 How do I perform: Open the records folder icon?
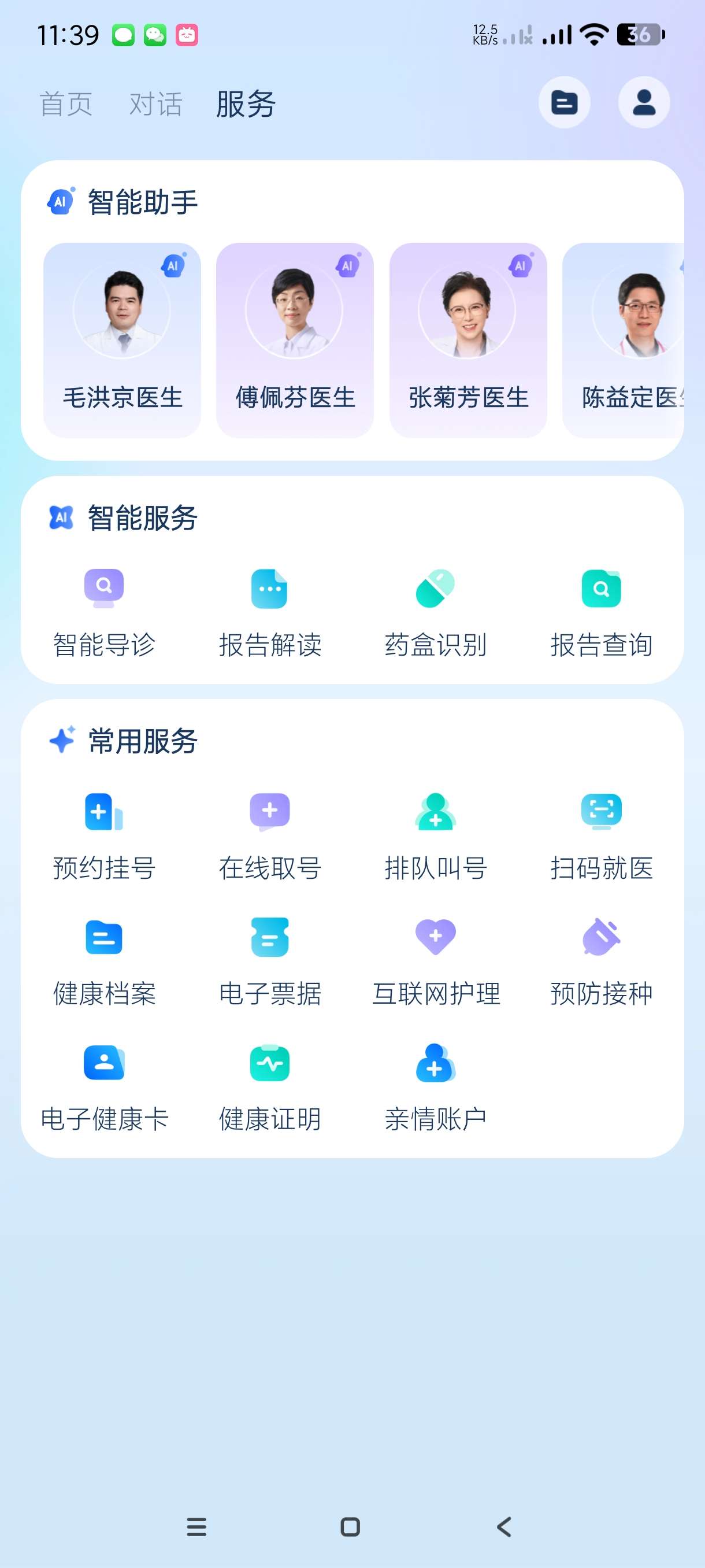[564, 102]
